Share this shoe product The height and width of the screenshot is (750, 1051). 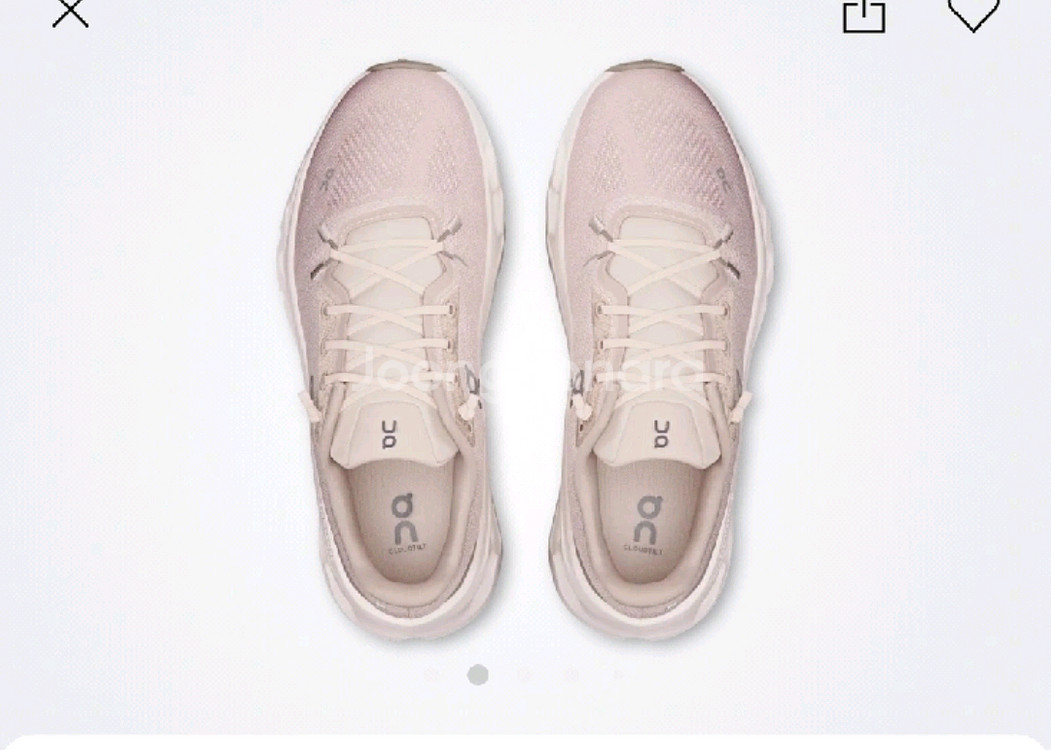pyautogui.click(x=864, y=15)
